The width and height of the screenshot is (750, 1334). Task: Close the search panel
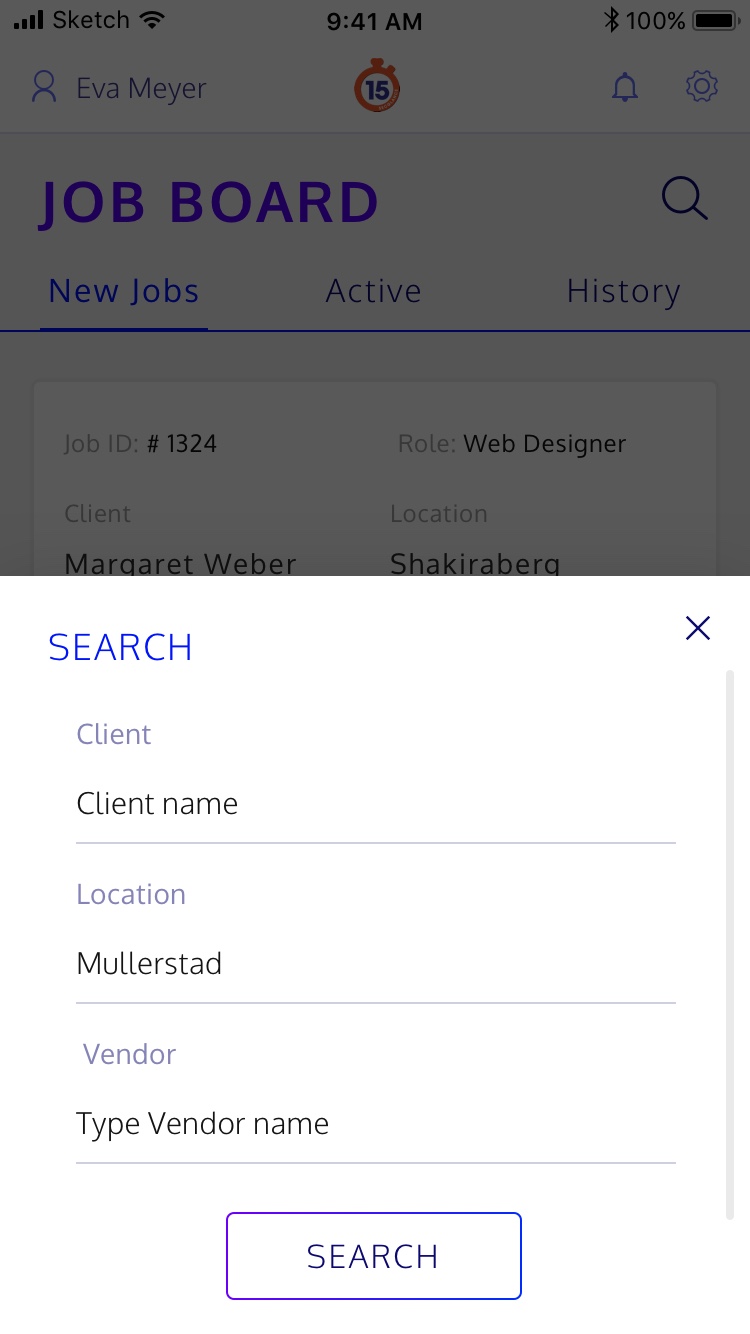[697, 628]
